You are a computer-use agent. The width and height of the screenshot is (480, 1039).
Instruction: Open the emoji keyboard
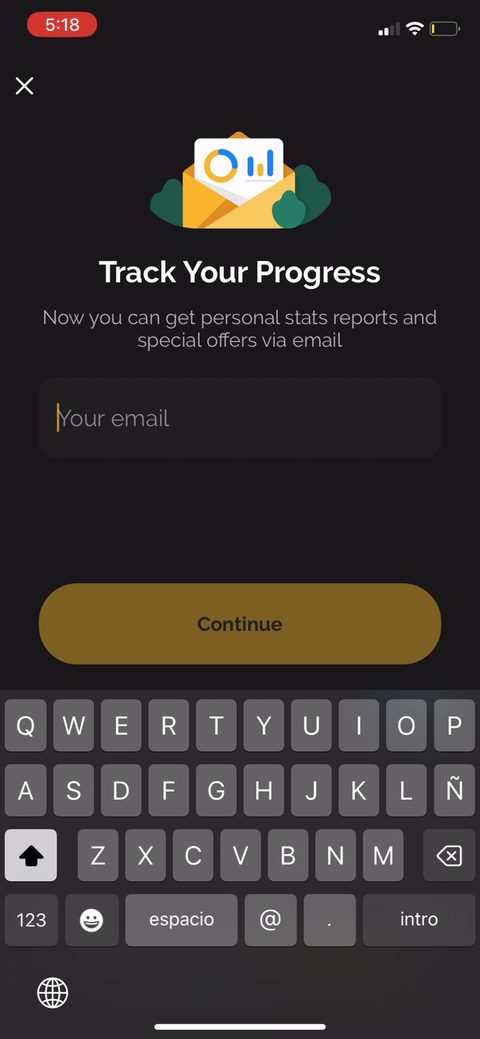tap(91, 920)
